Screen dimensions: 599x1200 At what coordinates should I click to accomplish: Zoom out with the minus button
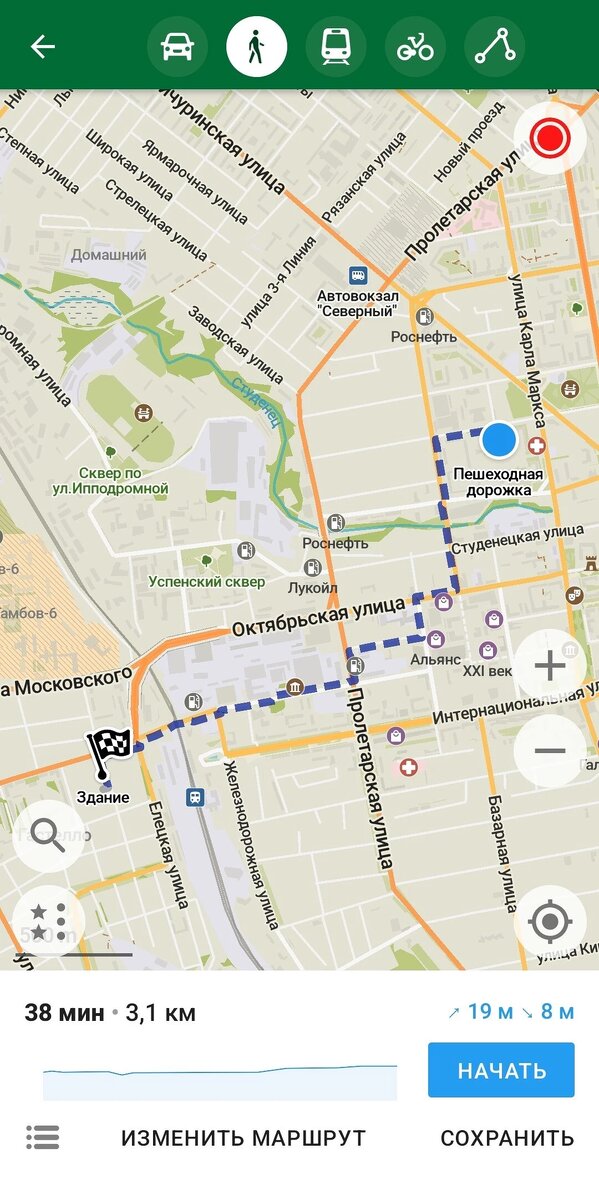(550, 751)
